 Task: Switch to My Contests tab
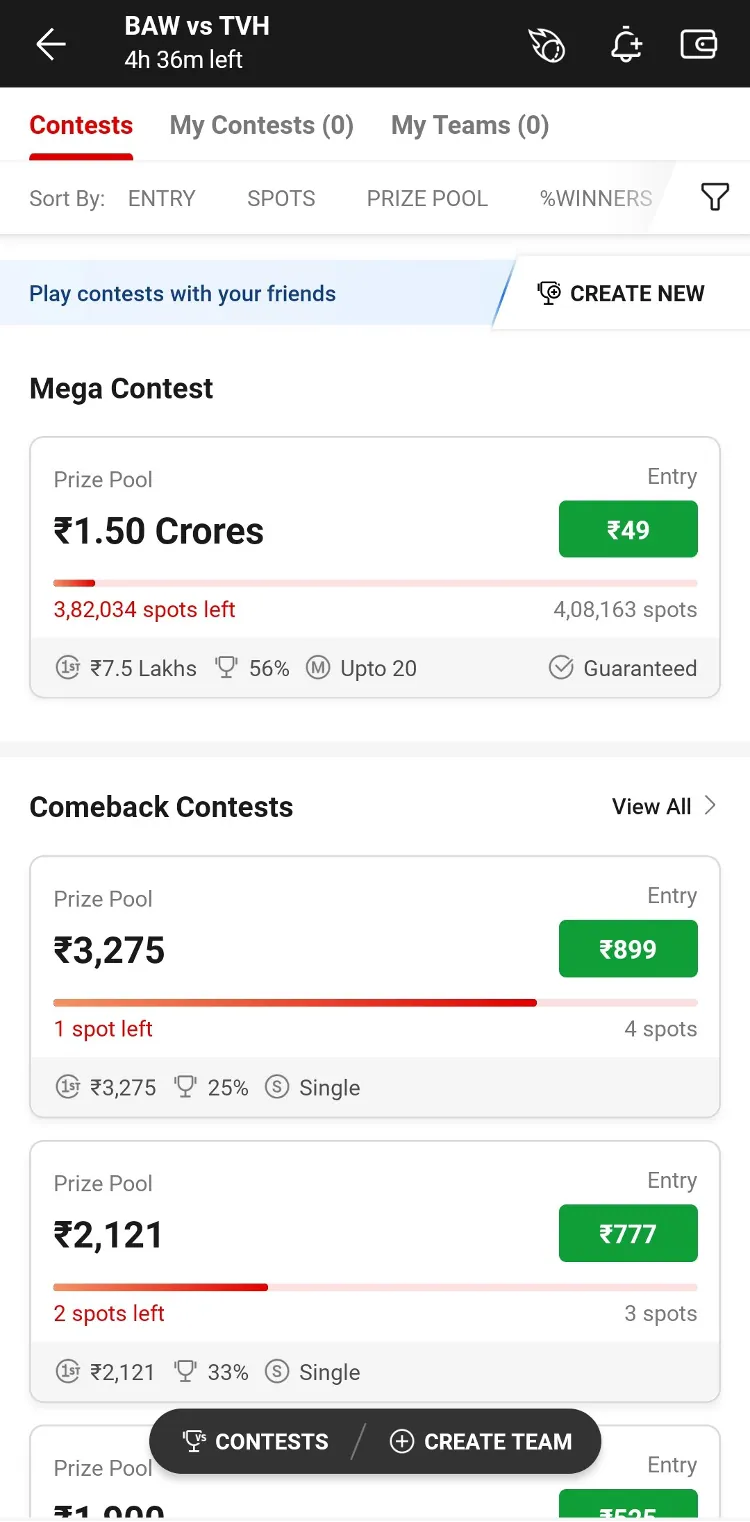262,125
